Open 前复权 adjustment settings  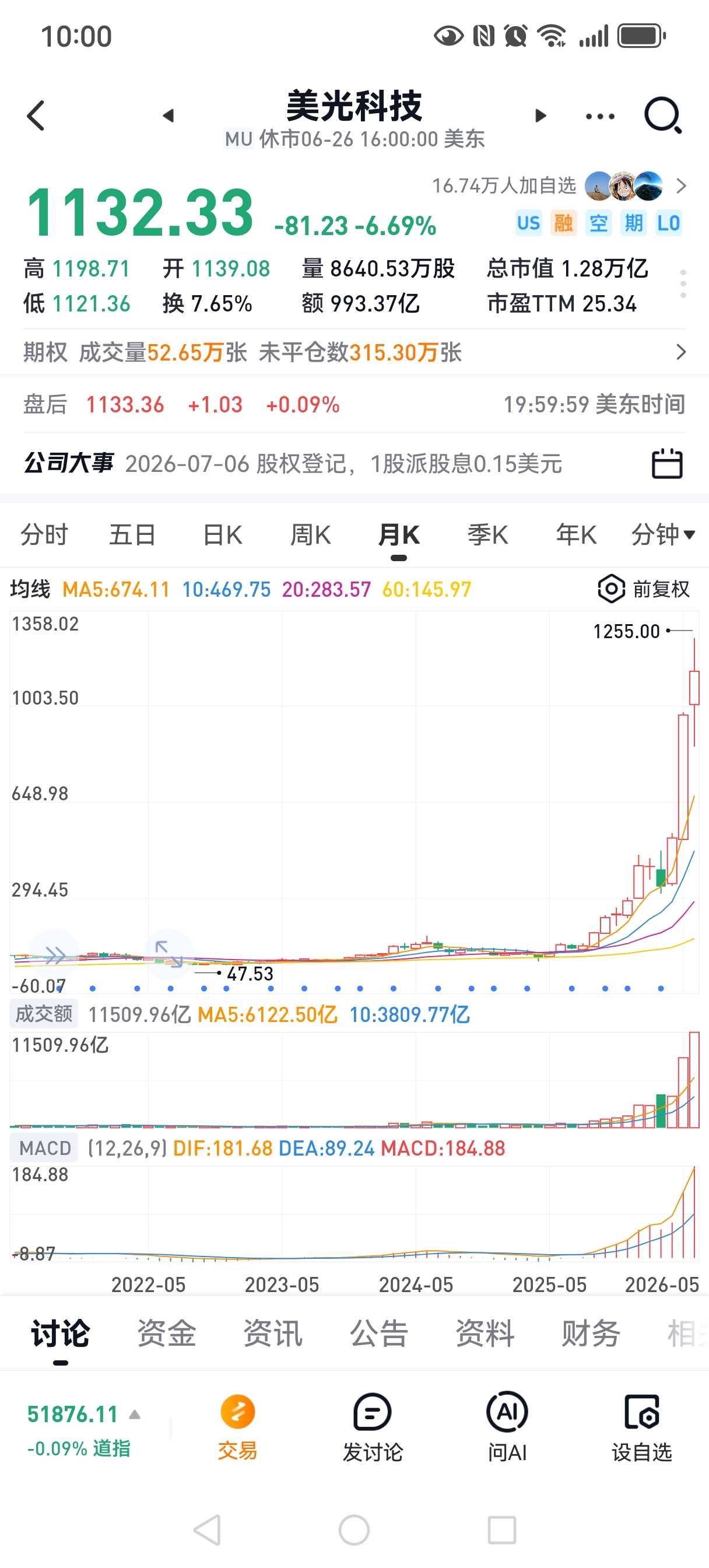tap(644, 589)
